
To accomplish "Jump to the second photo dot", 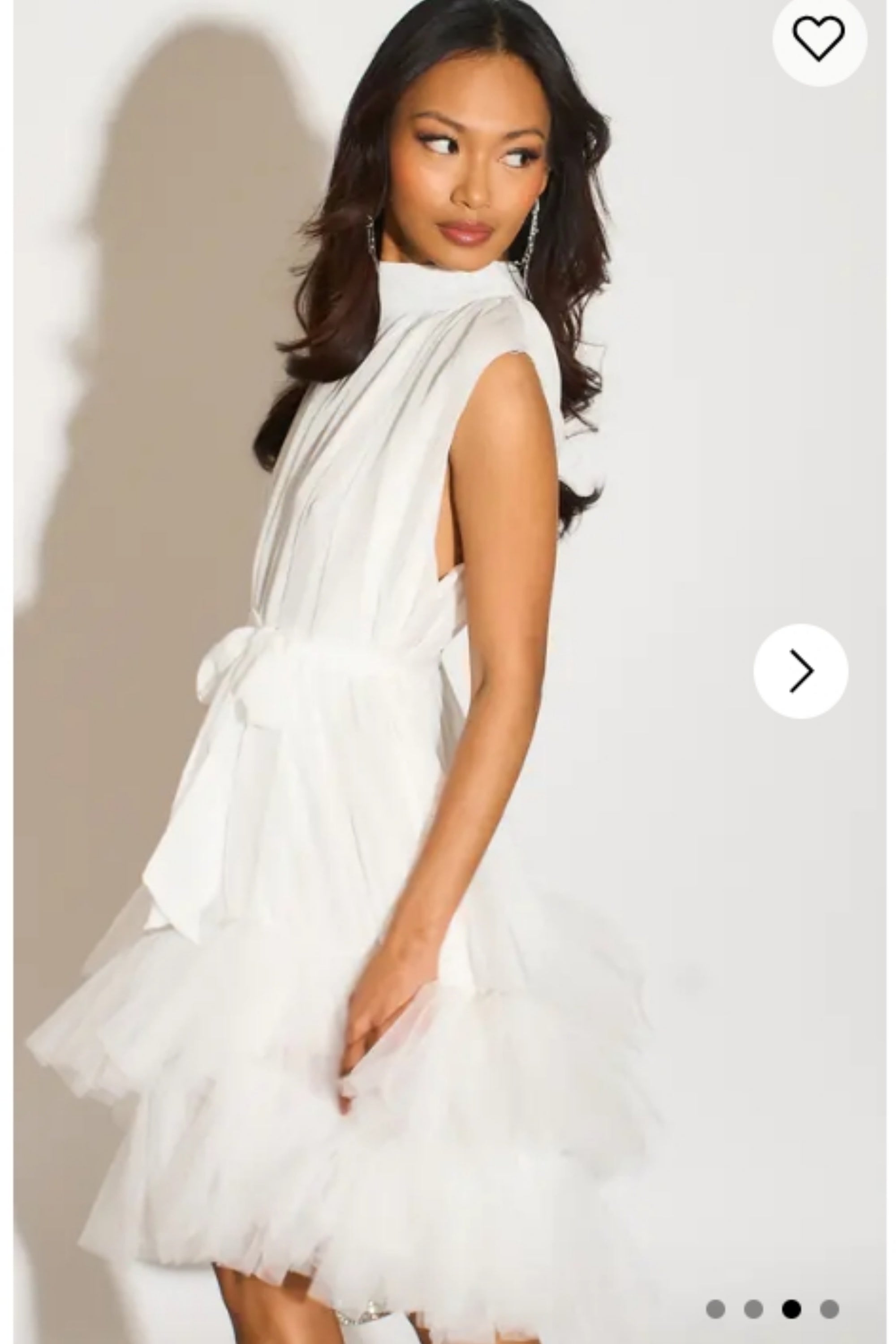I will point(753,1292).
